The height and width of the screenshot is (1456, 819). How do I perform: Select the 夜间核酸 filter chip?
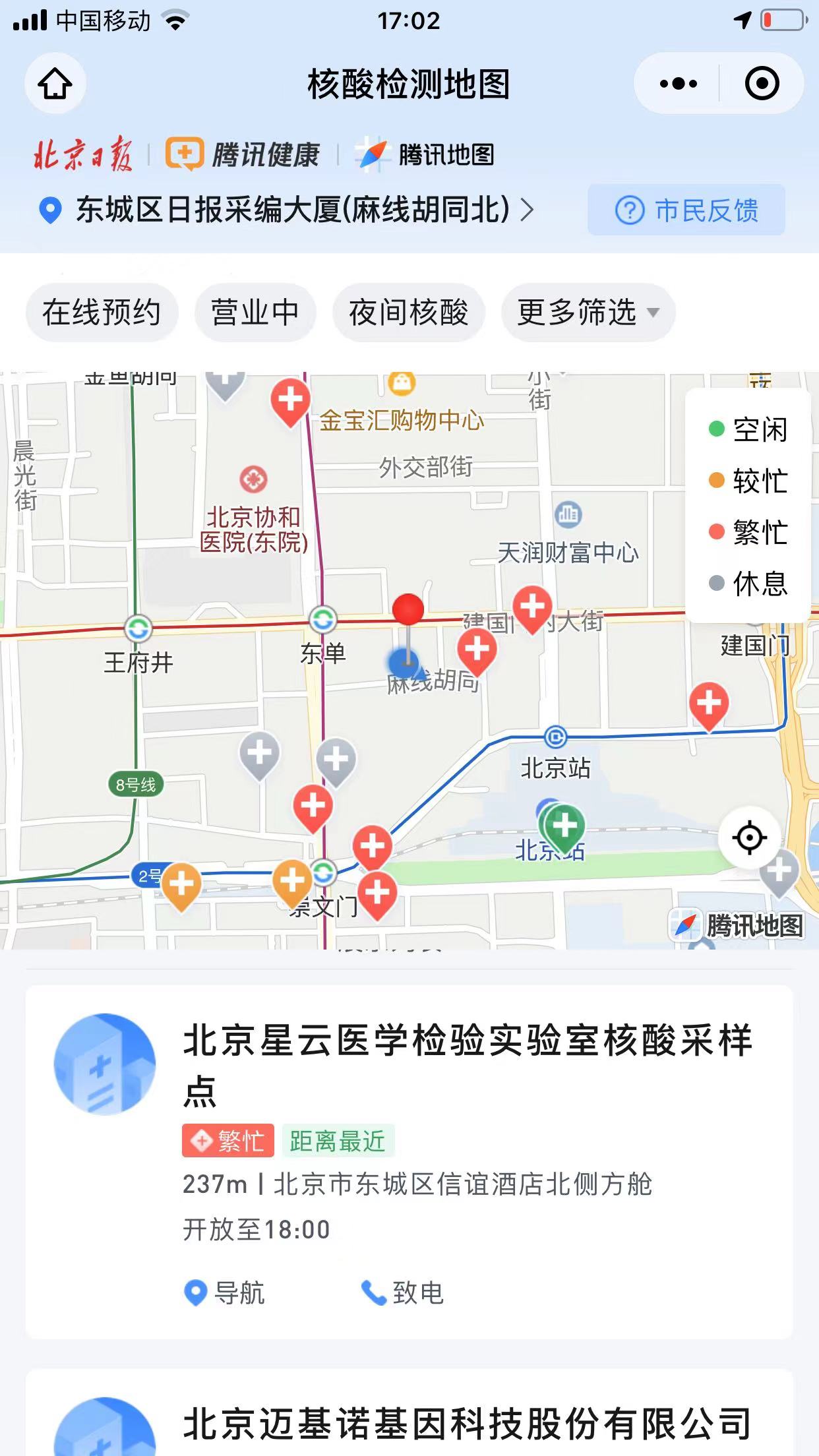pyautogui.click(x=409, y=313)
